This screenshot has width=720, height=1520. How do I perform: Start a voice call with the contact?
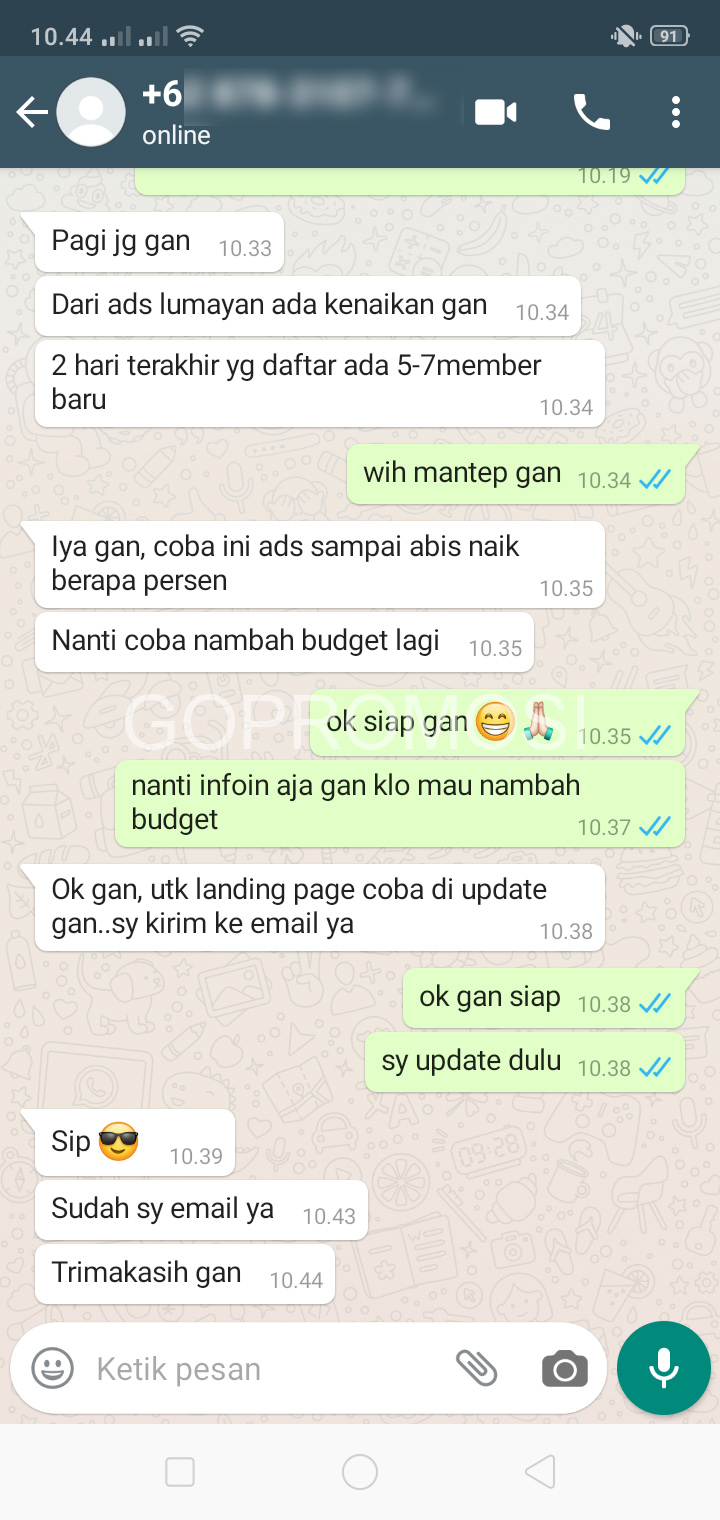pos(592,112)
